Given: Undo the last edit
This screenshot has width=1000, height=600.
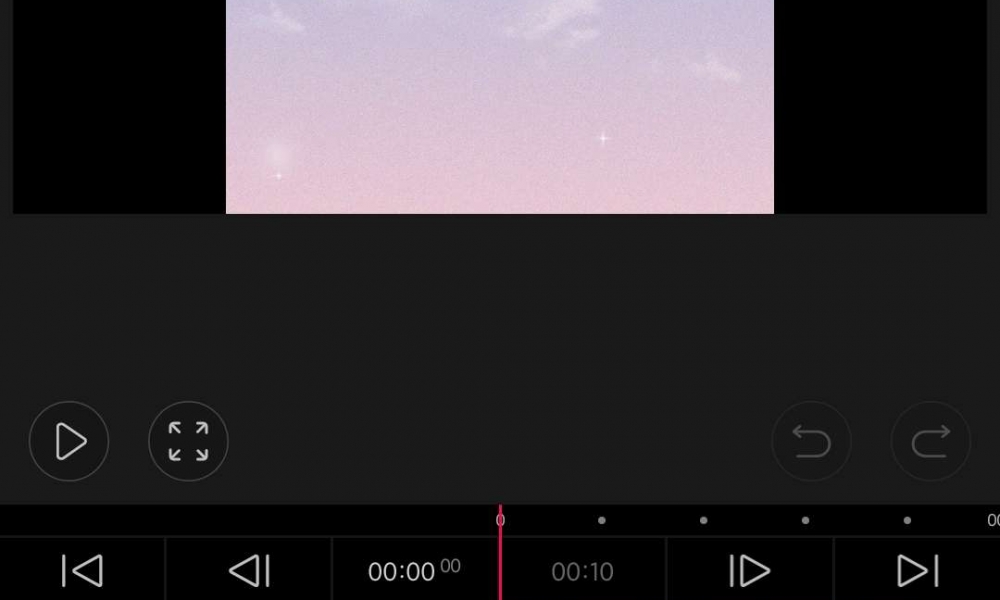Looking at the screenshot, I should pyautogui.click(x=811, y=441).
